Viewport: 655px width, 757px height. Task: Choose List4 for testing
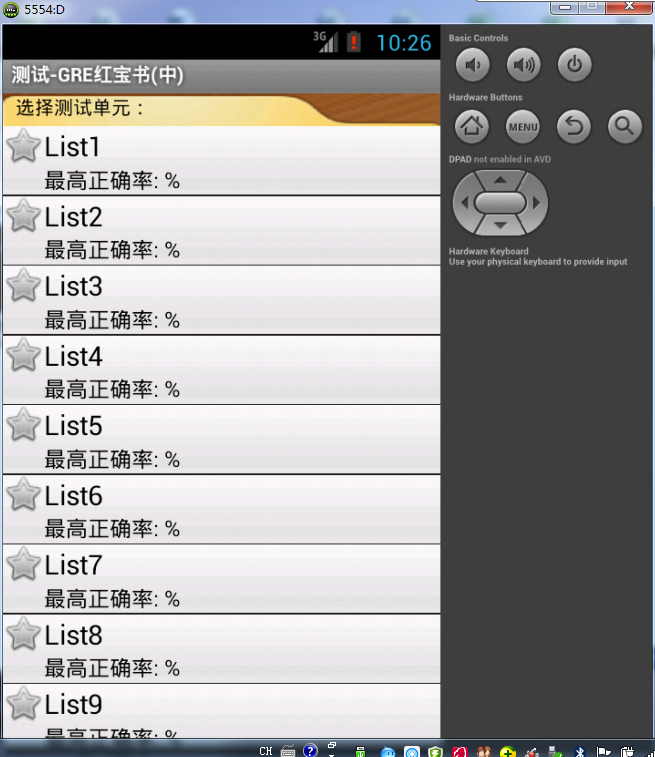coord(220,371)
